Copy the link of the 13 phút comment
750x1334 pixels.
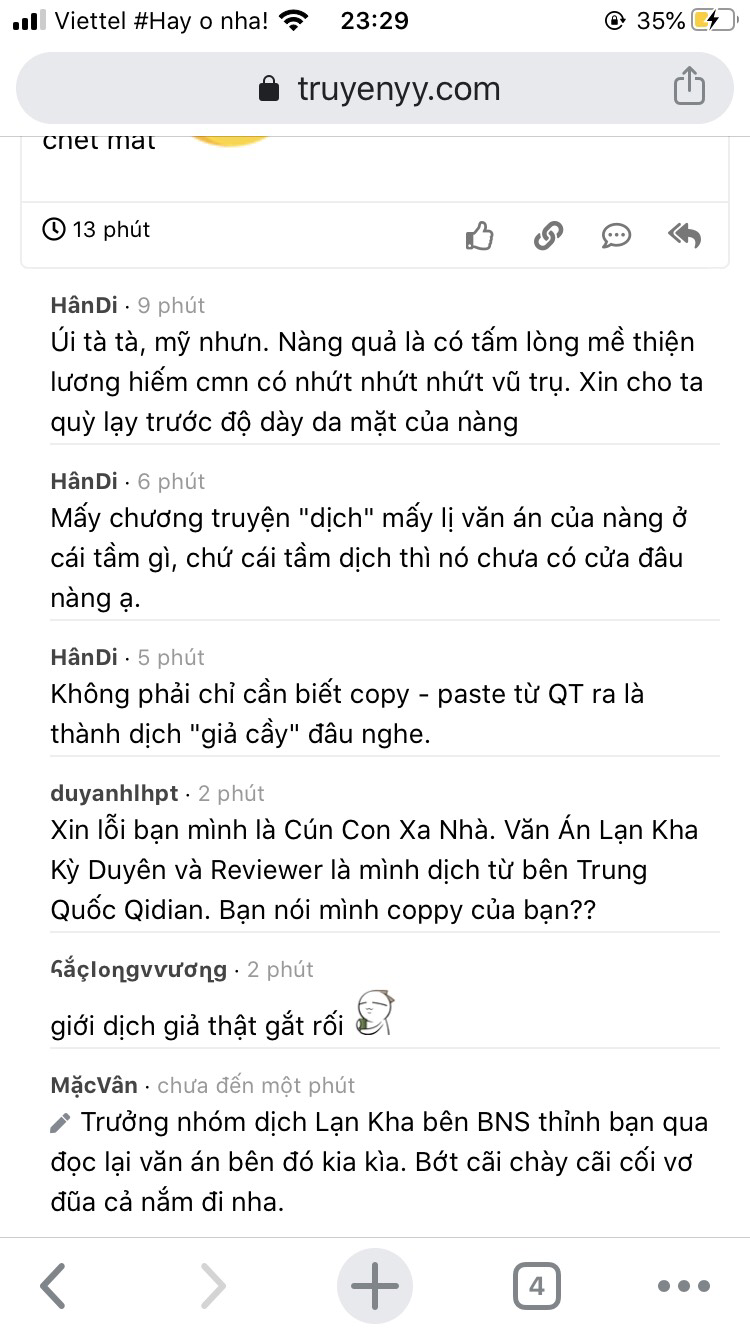coord(548,236)
